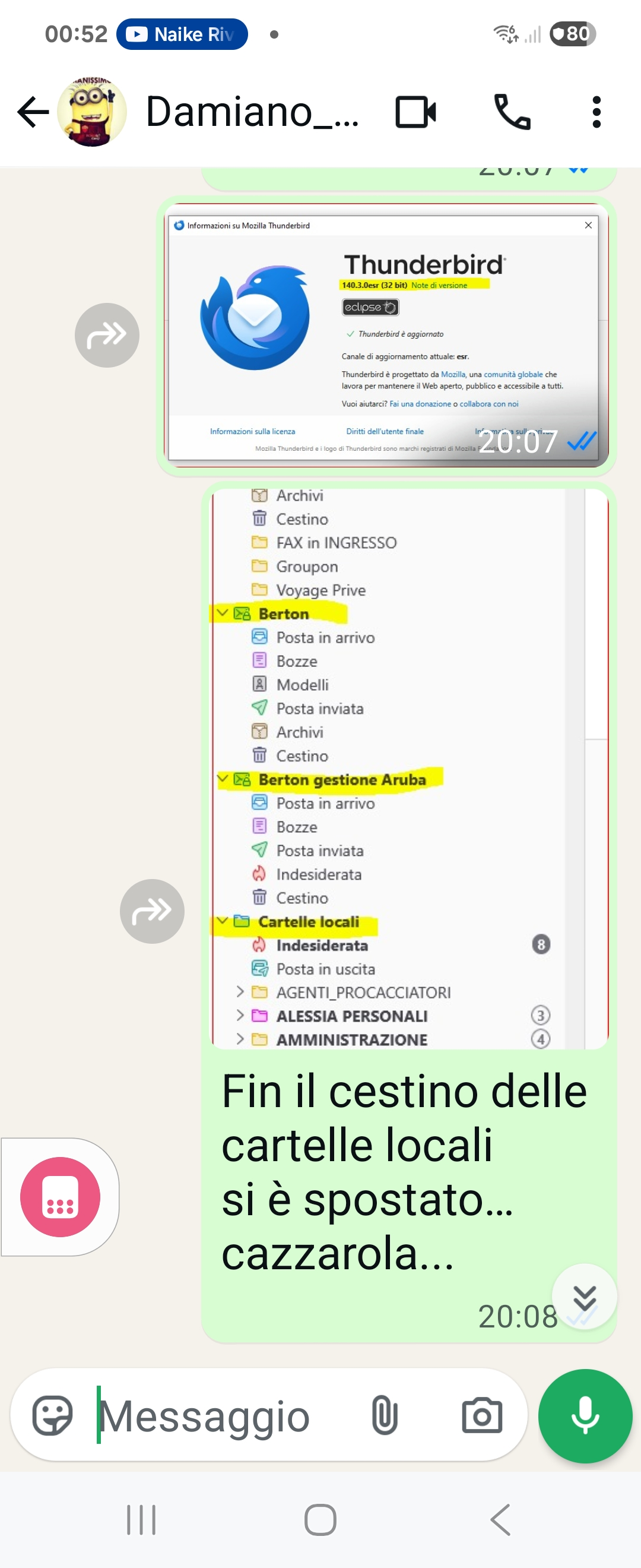This screenshot has width=641, height=1568.
Task: Open the Thunderbird screenshot image
Action: [387, 335]
